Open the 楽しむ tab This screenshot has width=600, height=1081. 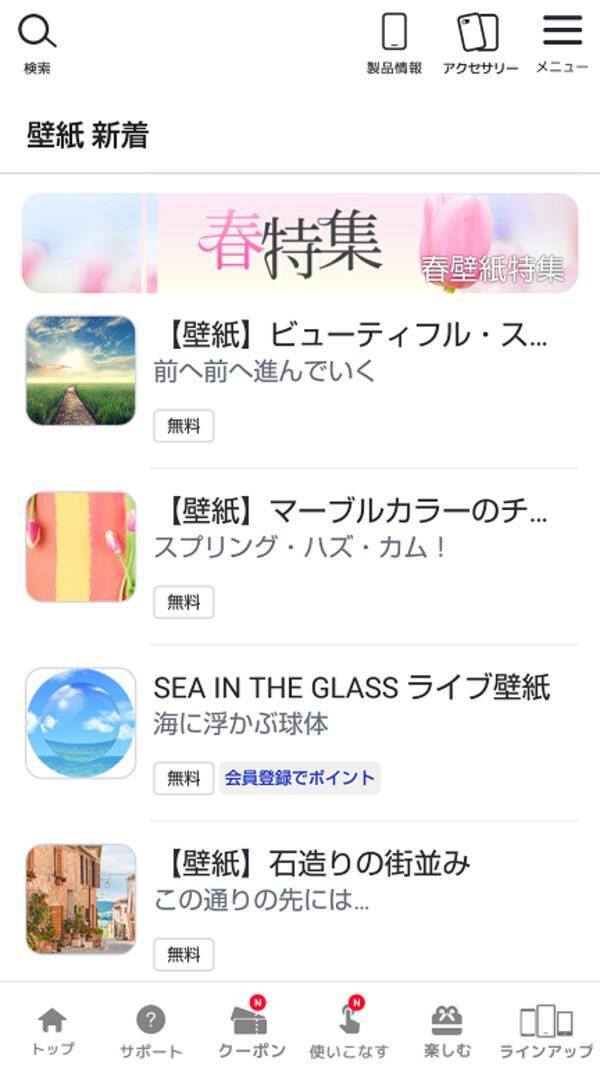point(446,1032)
